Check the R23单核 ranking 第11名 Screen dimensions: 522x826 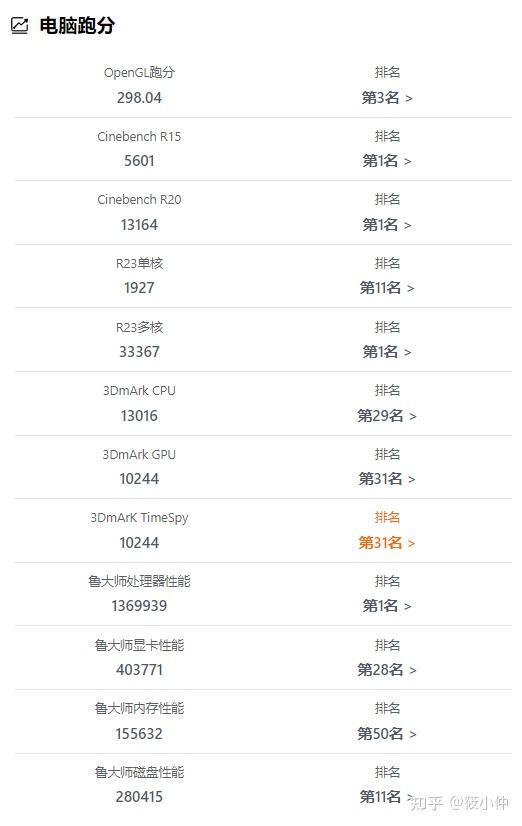pos(387,288)
